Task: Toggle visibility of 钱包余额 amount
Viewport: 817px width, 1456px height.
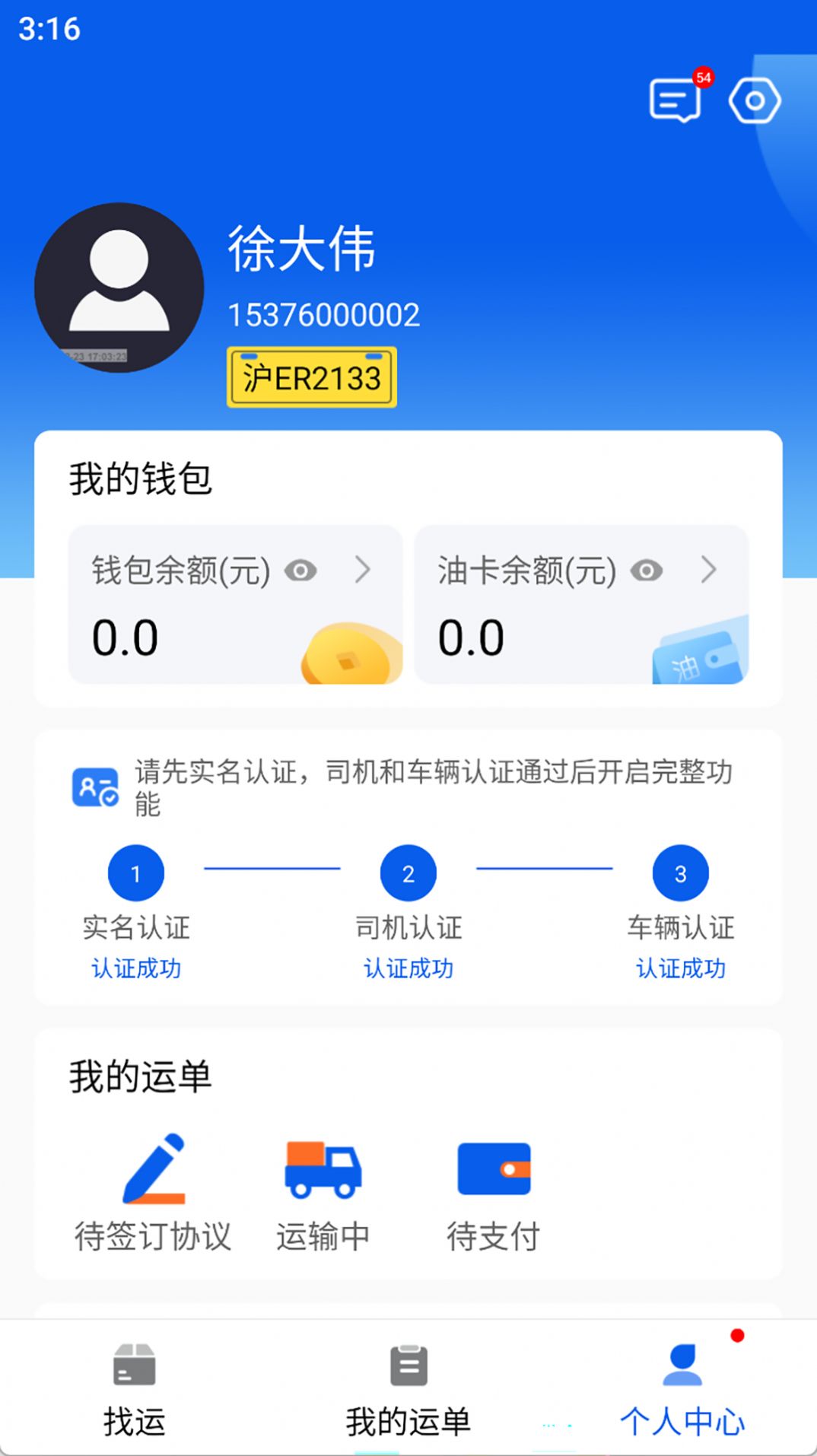Action: tap(300, 571)
